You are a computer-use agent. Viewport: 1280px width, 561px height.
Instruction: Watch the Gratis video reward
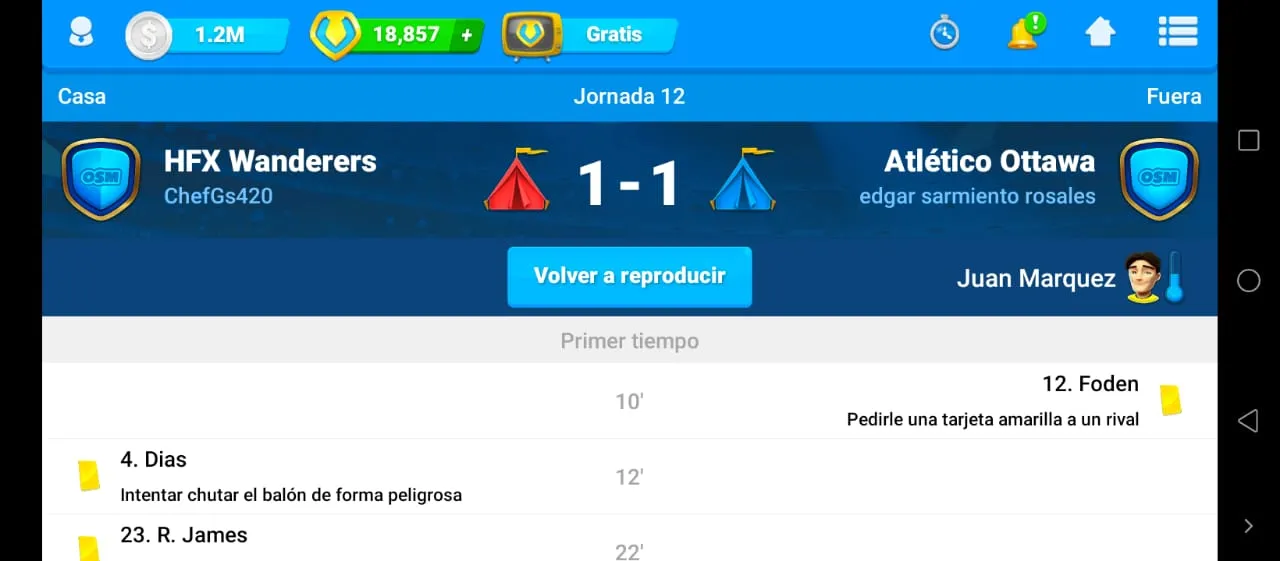click(589, 35)
